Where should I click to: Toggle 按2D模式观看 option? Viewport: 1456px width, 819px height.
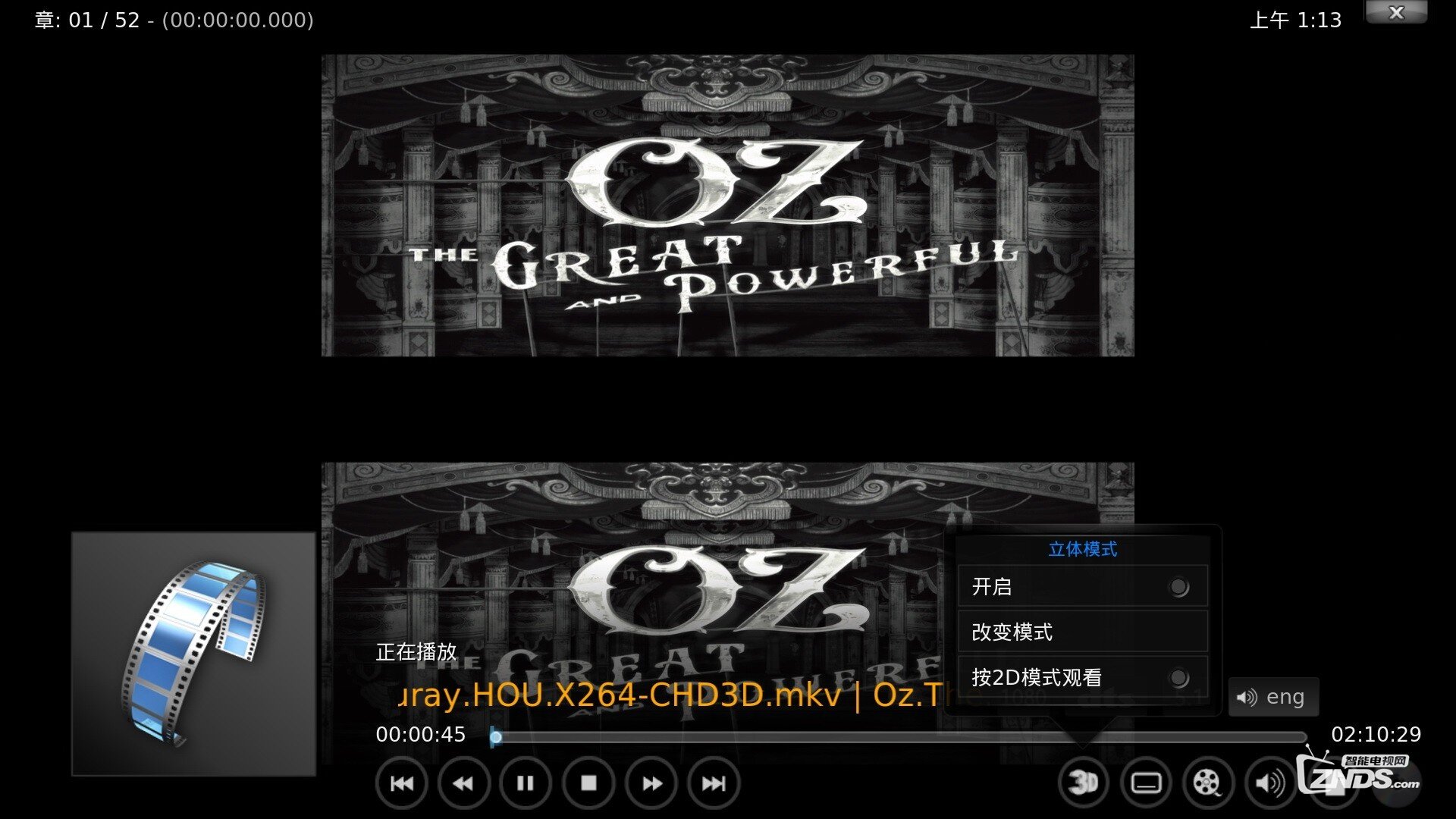tap(1082, 677)
